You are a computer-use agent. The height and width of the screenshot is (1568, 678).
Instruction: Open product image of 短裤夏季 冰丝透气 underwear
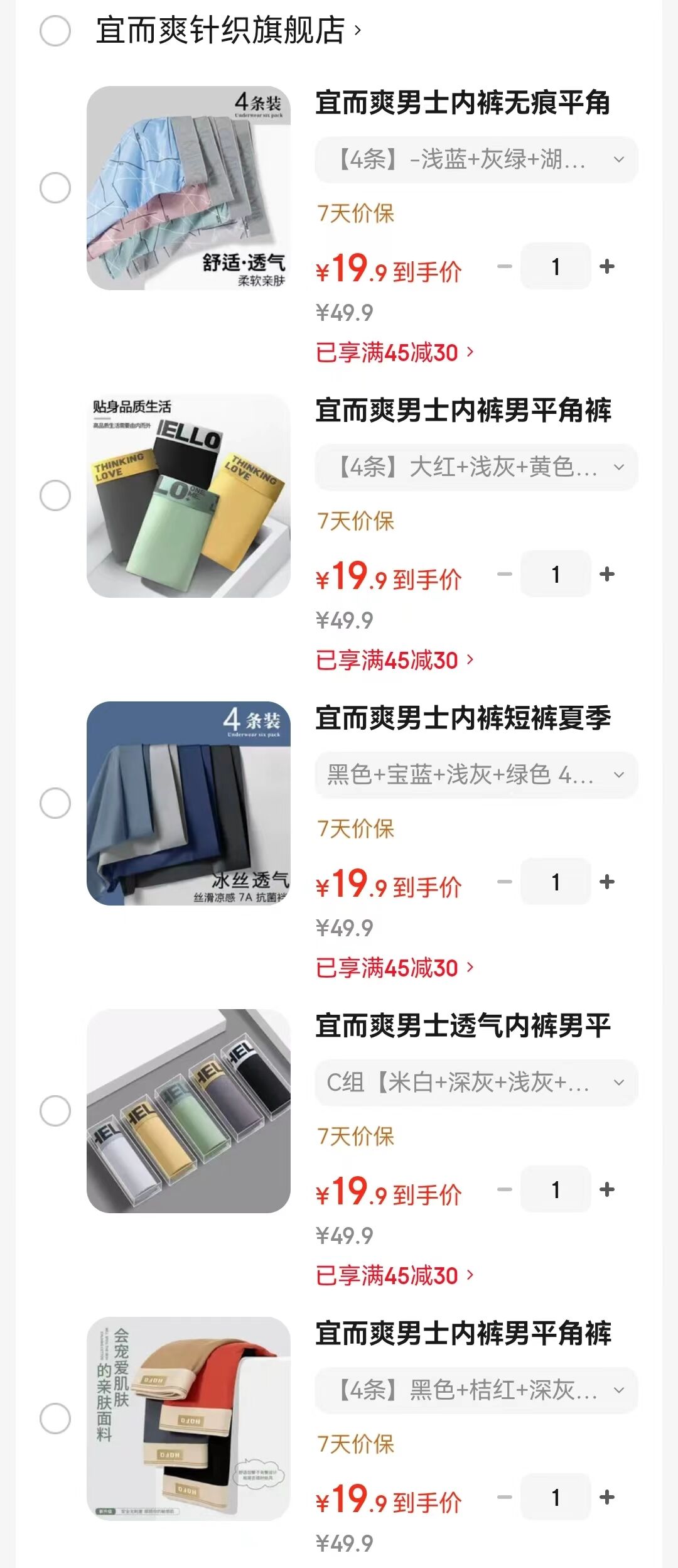[x=188, y=803]
